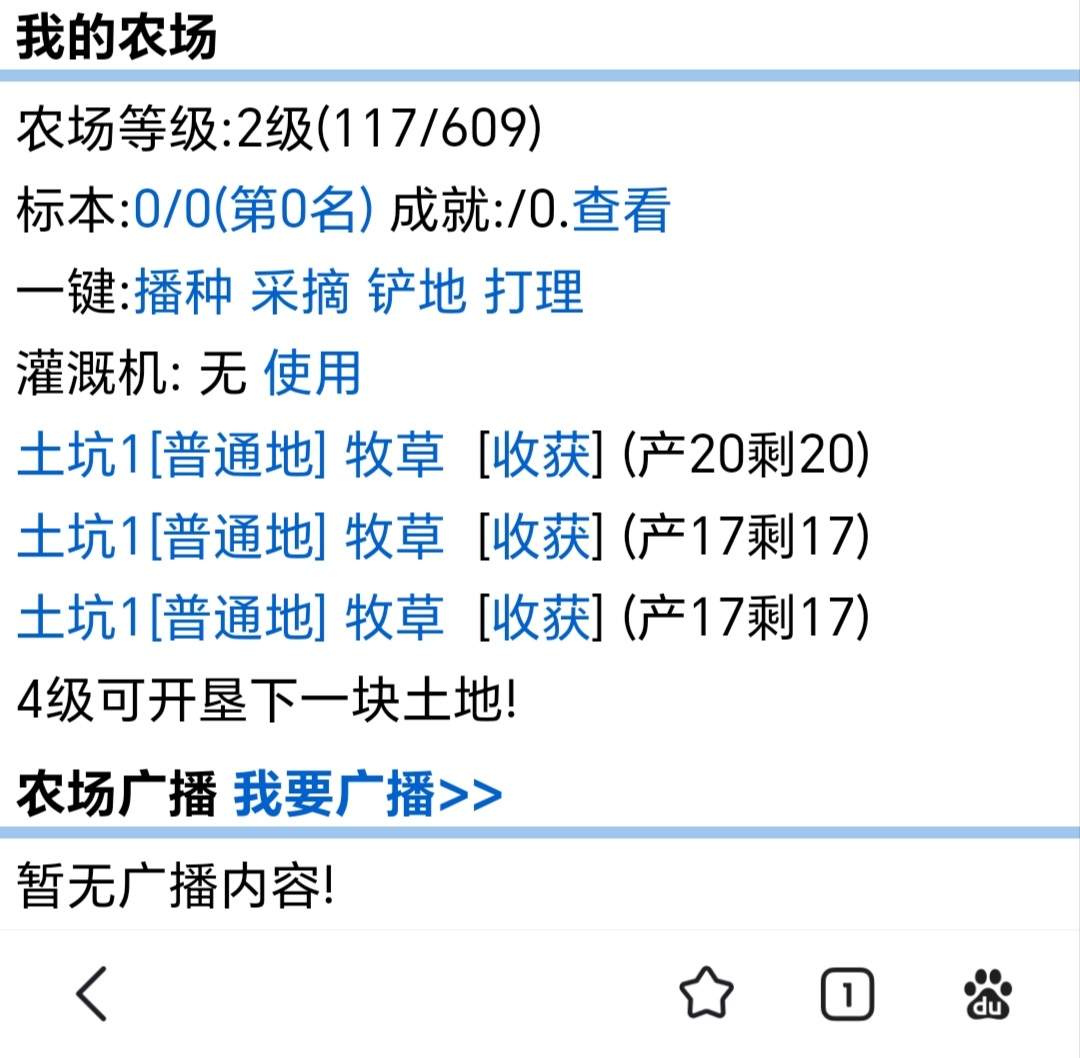Tap 收获 in the 产20剩20 row

tap(541, 457)
